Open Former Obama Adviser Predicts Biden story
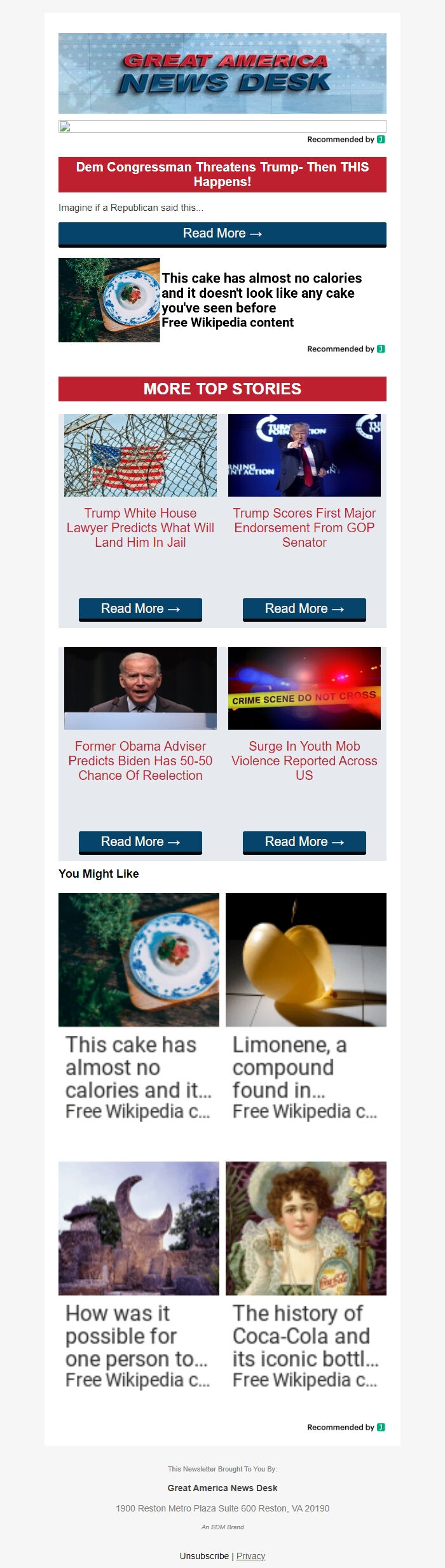This screenshot has width=445, height=1568. (140, 760)
